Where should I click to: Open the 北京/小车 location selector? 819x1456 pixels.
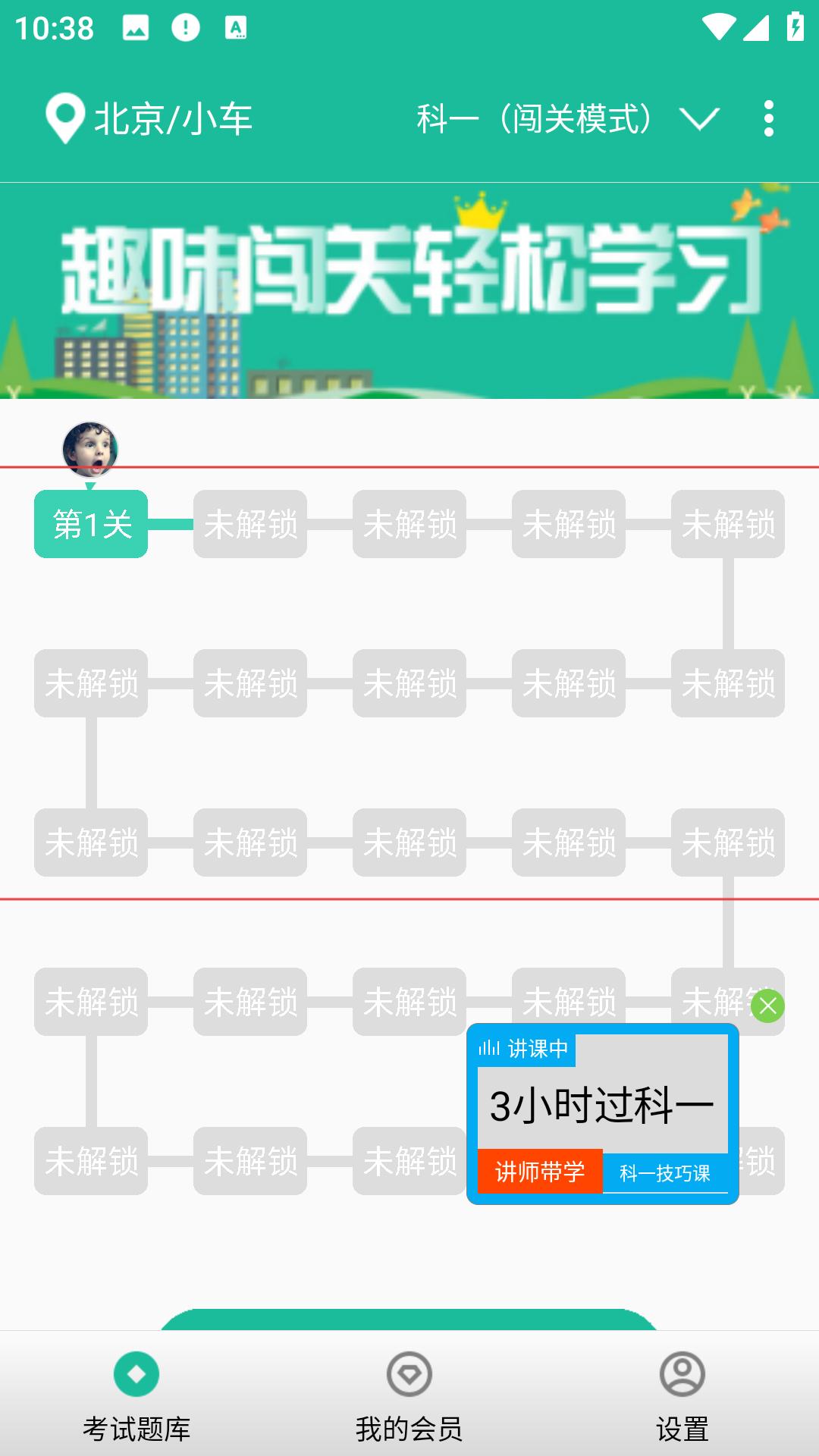(149, 119)
